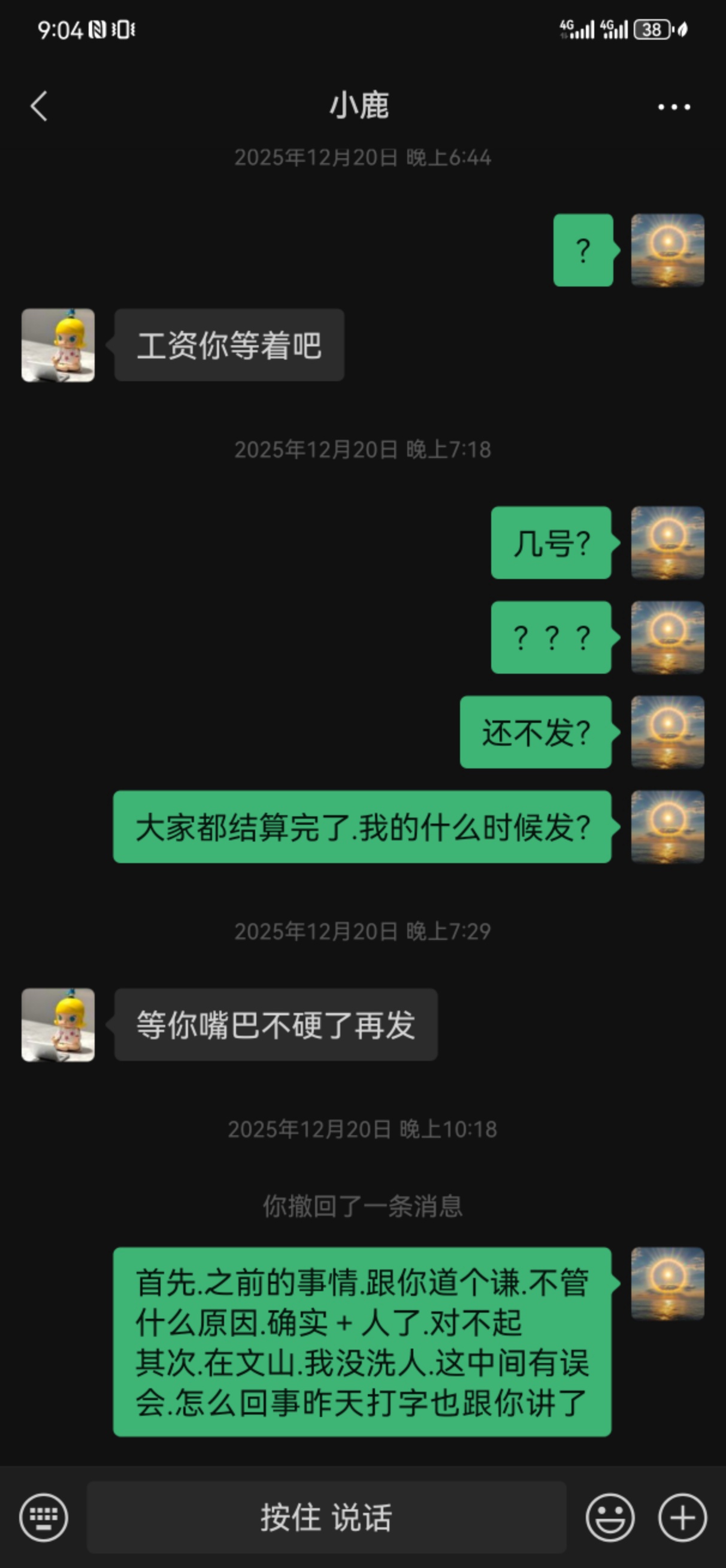Tap my avatar next to 几号?
The width and height of the screenshot is (726, 1568).
point(667,542)
